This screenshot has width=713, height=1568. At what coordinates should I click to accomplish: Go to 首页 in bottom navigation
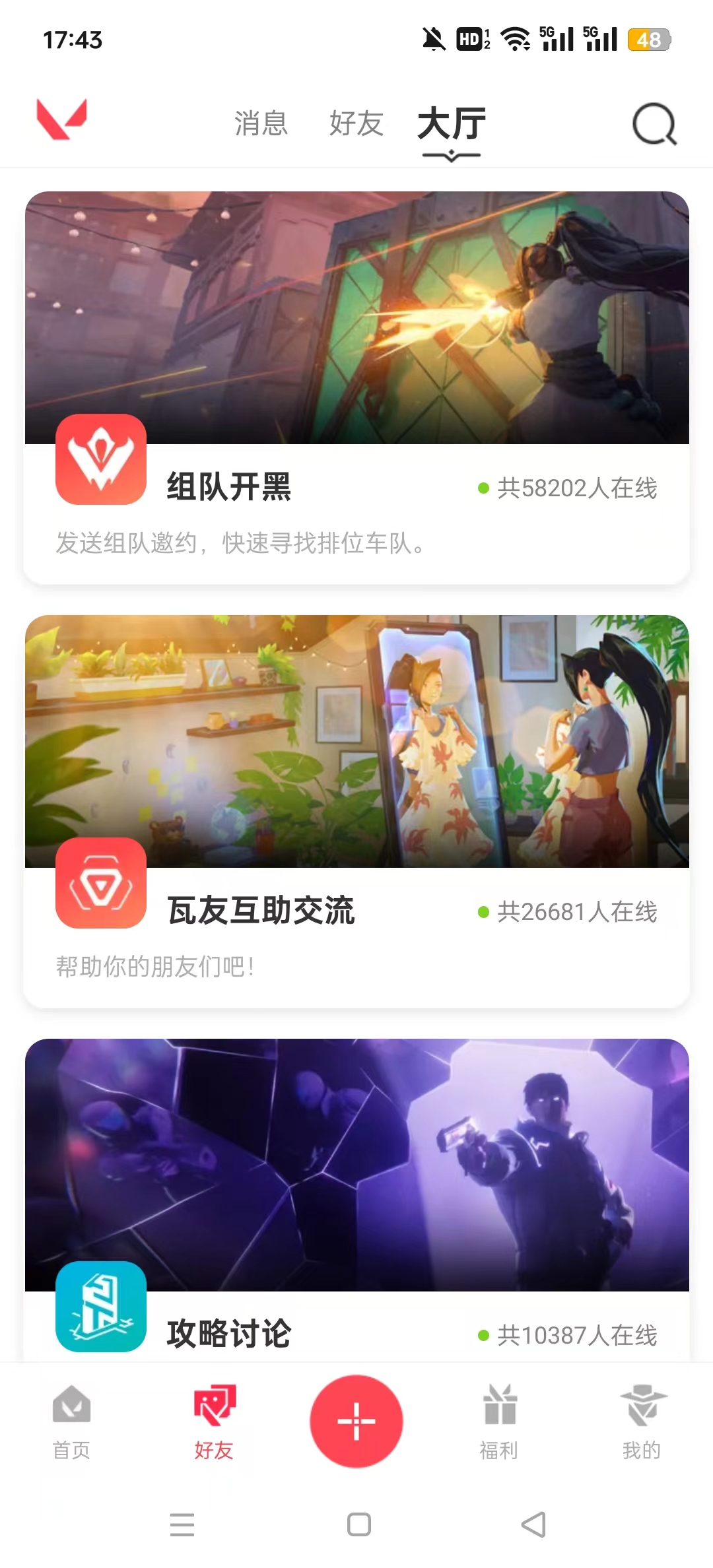click(71, 1421)
